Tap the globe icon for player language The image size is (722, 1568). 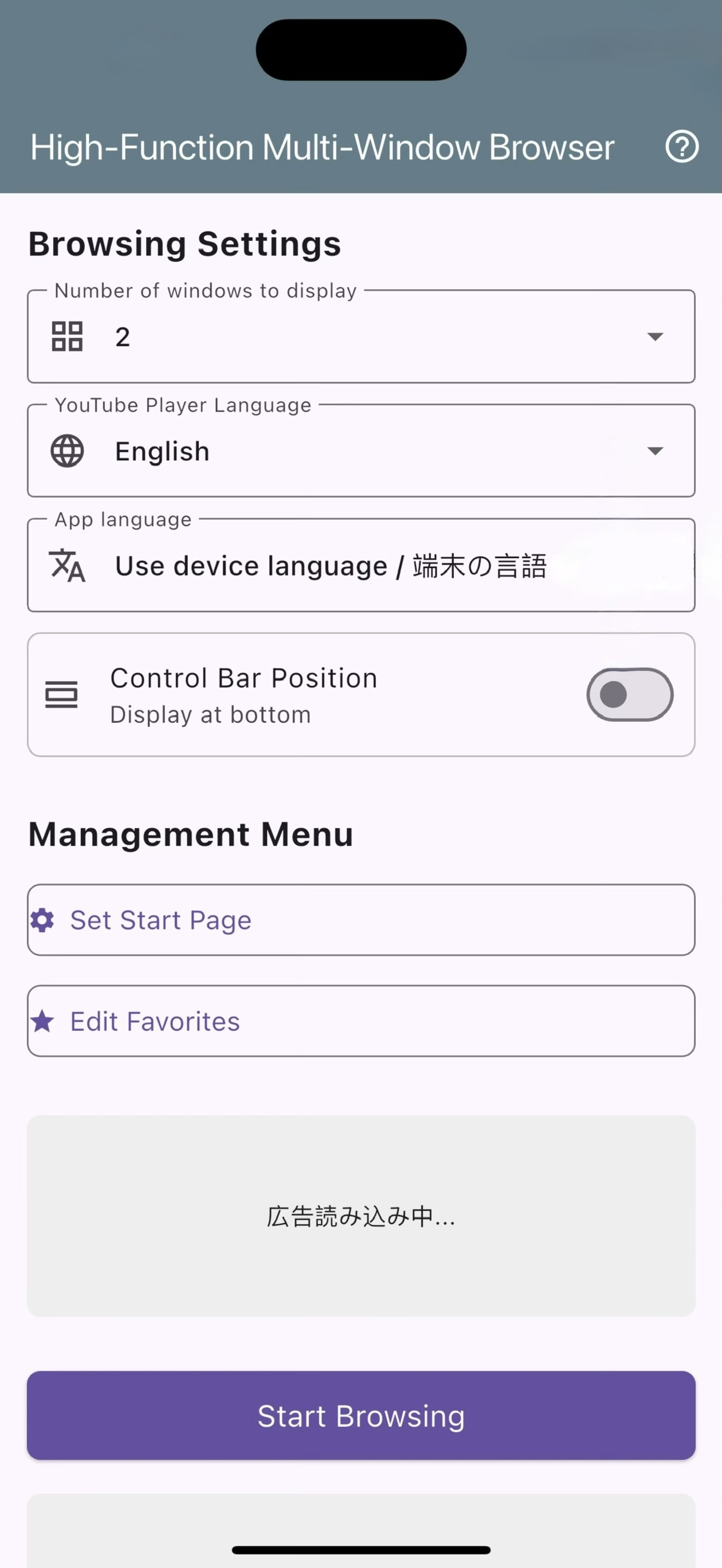point(67,451)
